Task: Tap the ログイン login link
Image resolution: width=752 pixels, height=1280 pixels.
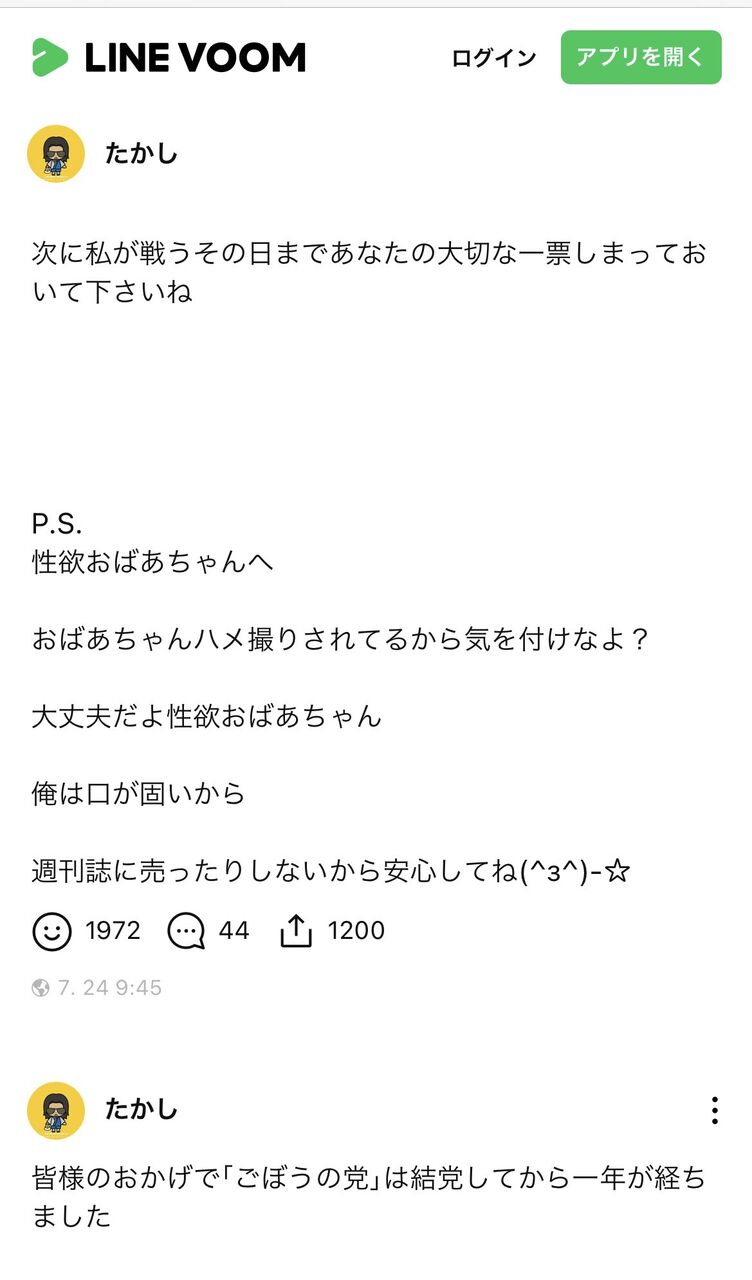Action: pyautogui.click(x=494, y=58)
